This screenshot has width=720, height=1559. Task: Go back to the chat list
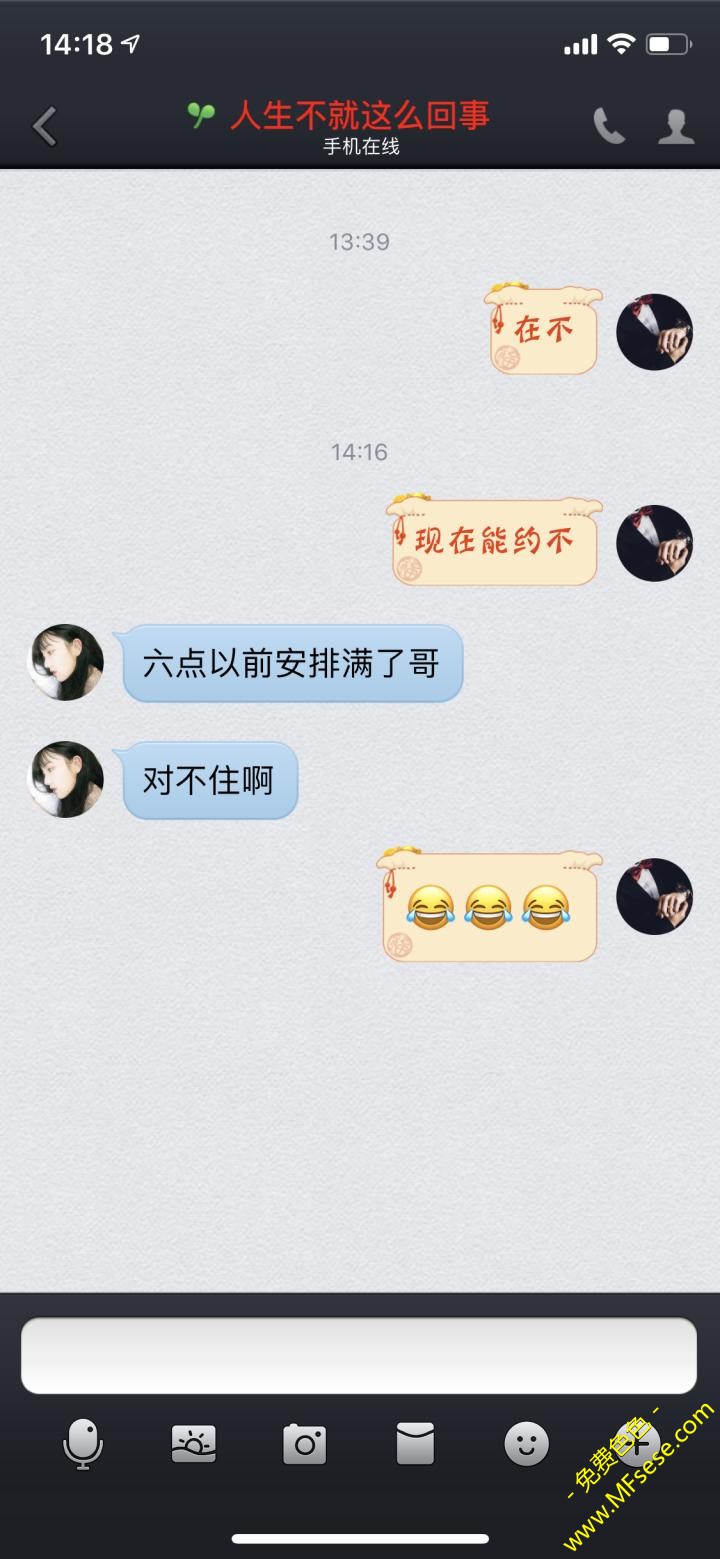coord(45,127)
